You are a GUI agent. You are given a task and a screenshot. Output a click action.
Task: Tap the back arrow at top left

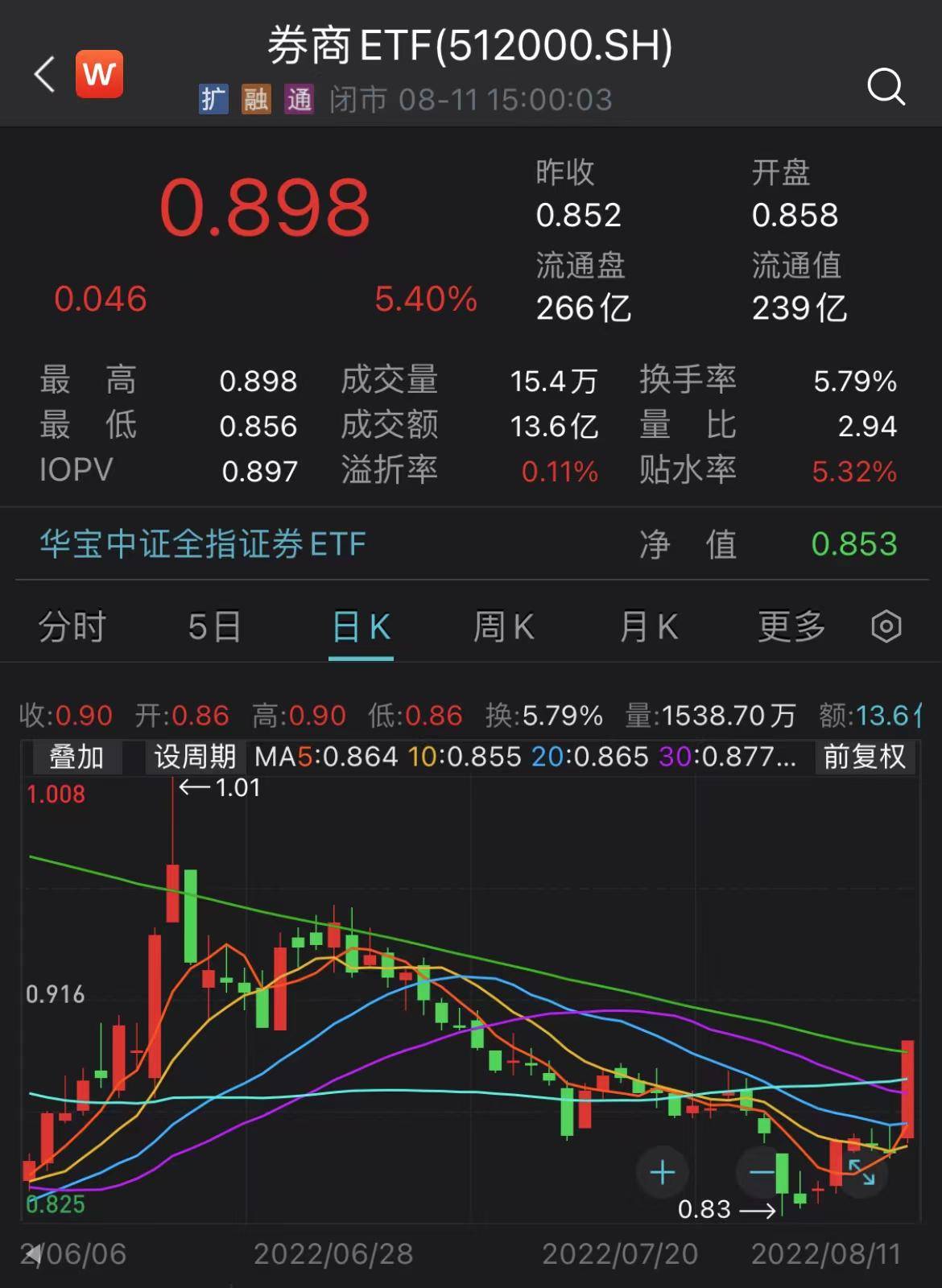[44, 75]
